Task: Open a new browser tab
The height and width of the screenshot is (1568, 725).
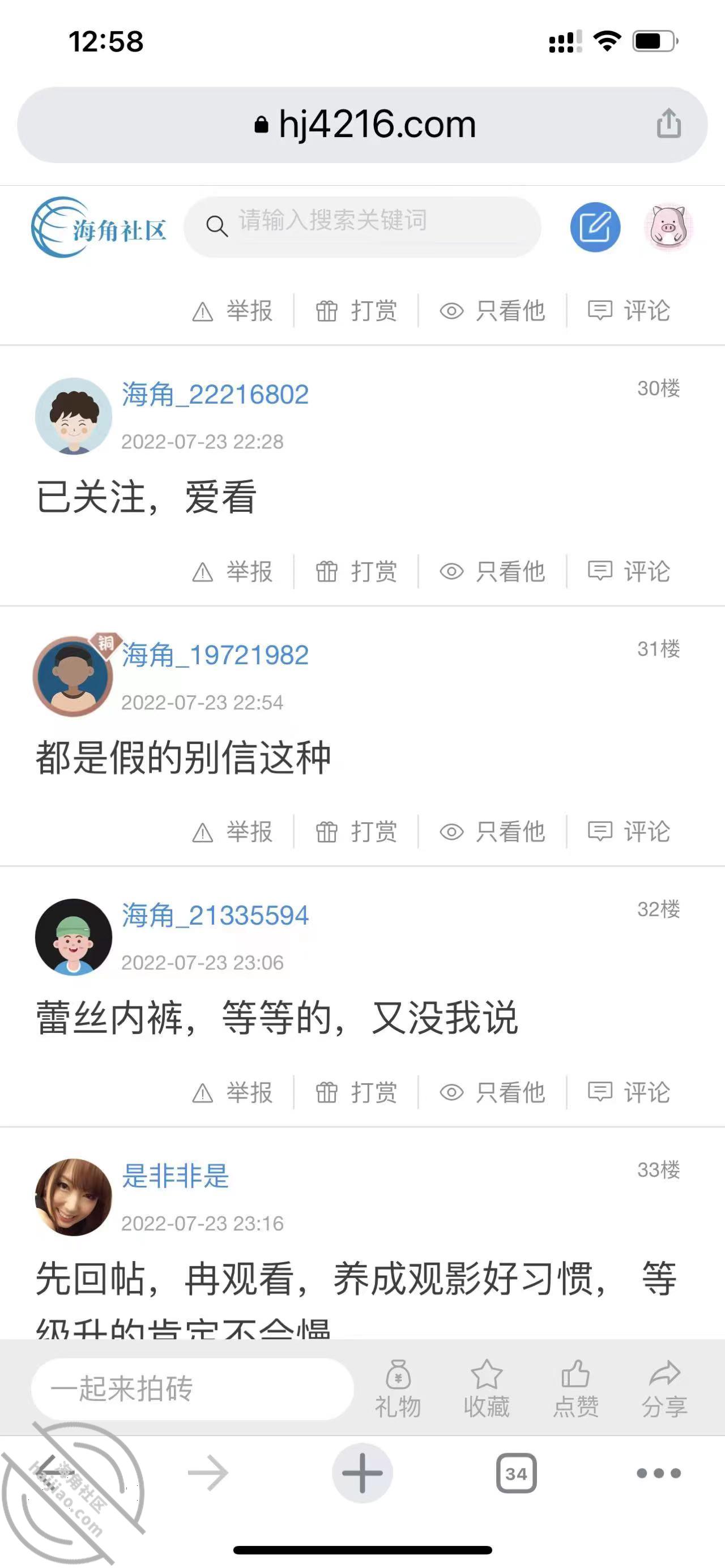Action: [x=362, y=1473]
